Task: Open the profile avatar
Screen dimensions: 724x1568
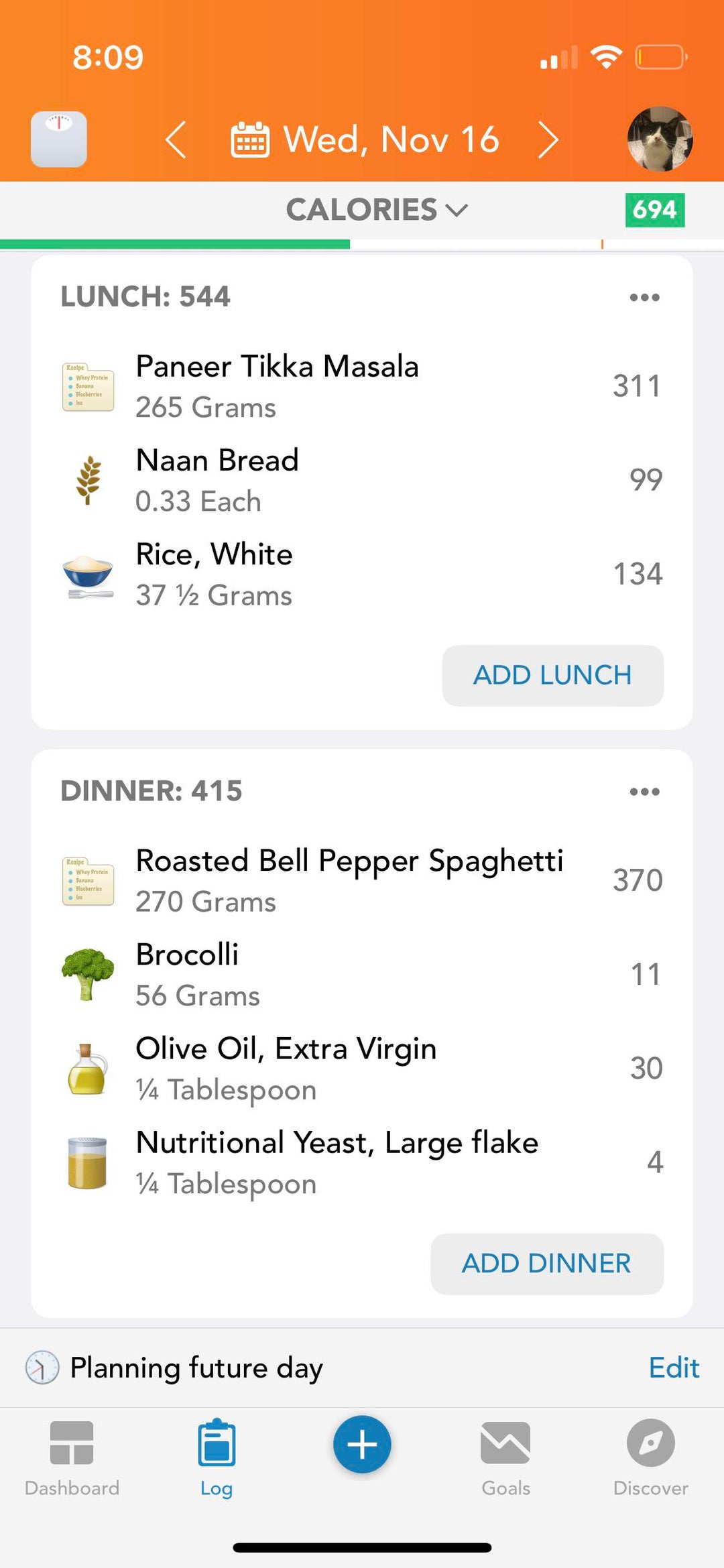Action: (660, 139)
